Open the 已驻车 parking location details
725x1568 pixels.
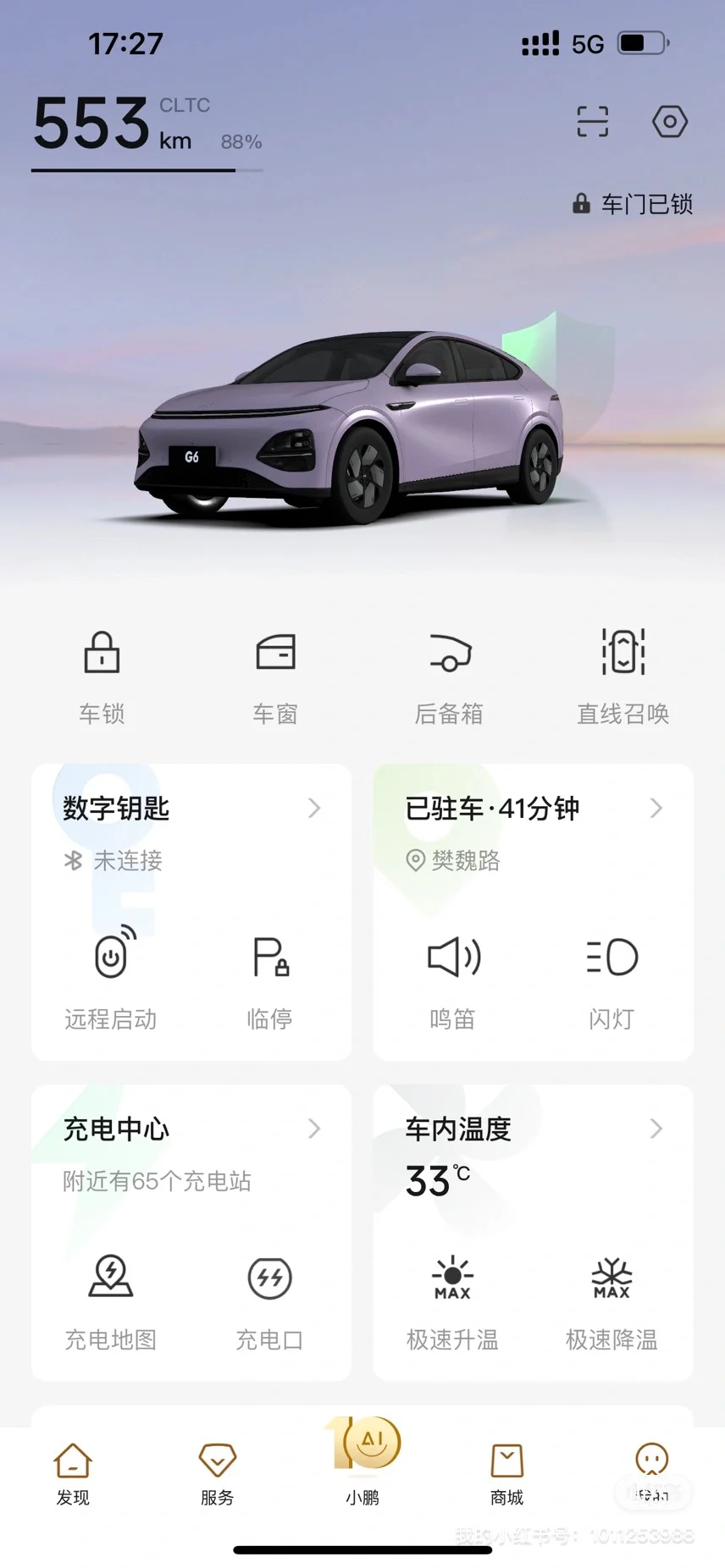point(533,809)
